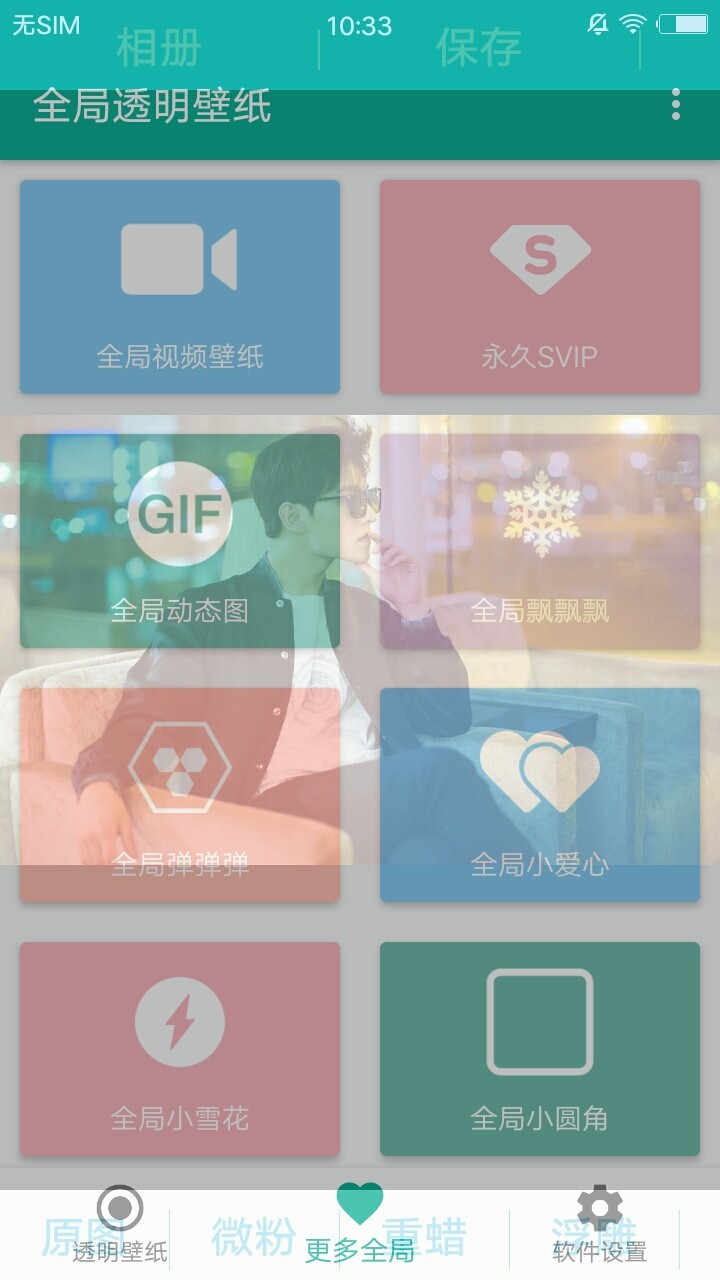The width and height of the screenshot is (720, 1280).
Task: Open the 全局飘飘飘 snowflake tile
Action: [x=540, y=541]
